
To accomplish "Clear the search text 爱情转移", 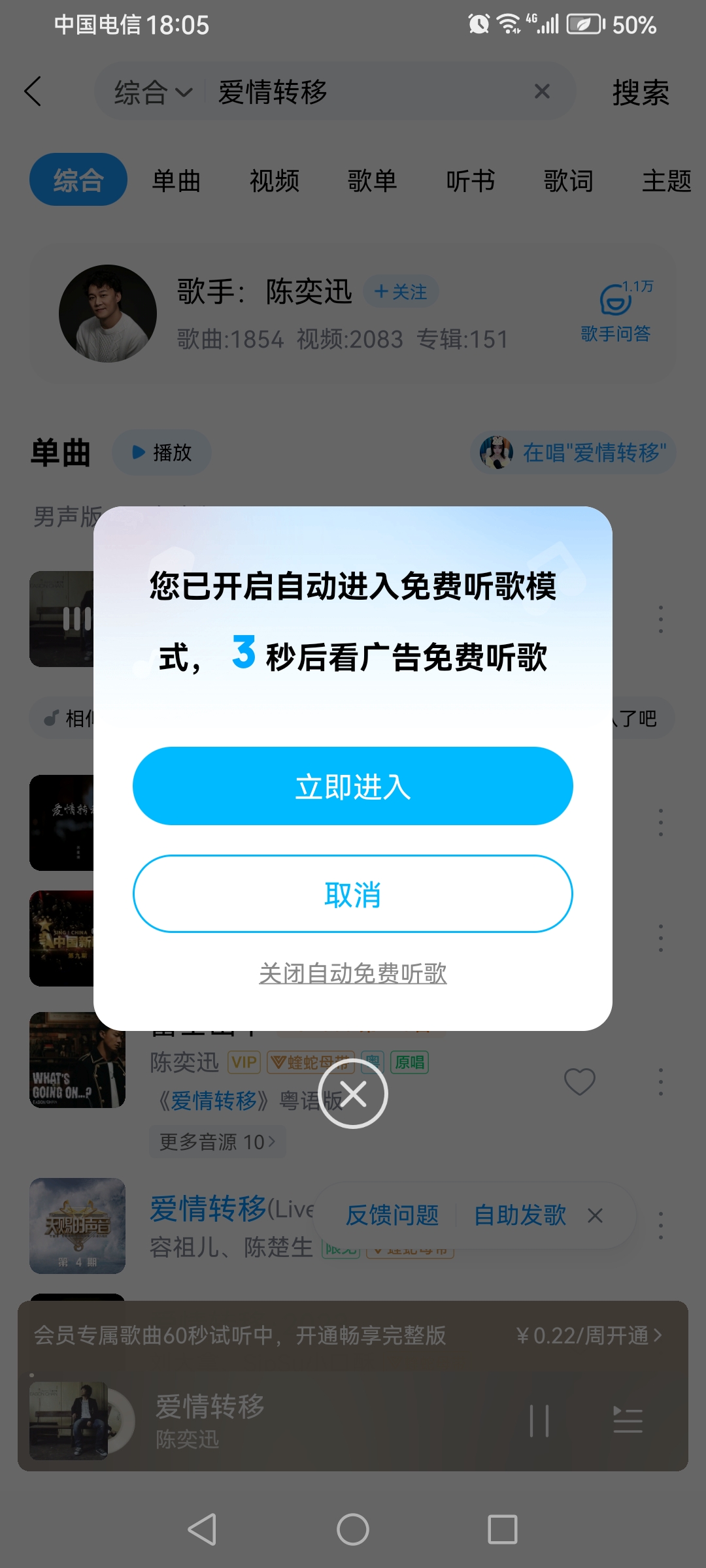I will [541, 91].
